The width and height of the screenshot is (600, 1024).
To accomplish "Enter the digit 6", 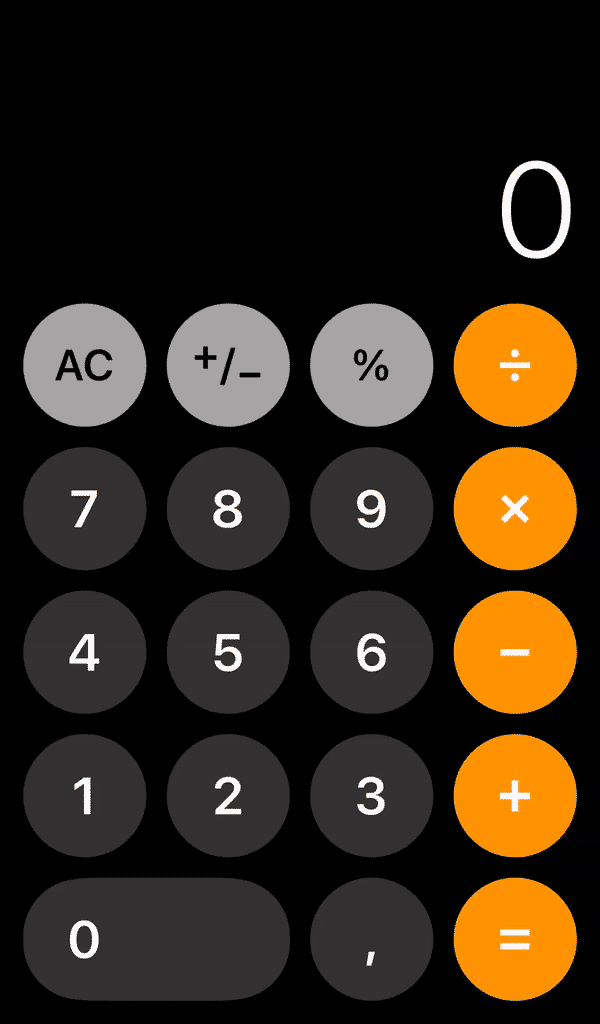I will pos(371,652).
